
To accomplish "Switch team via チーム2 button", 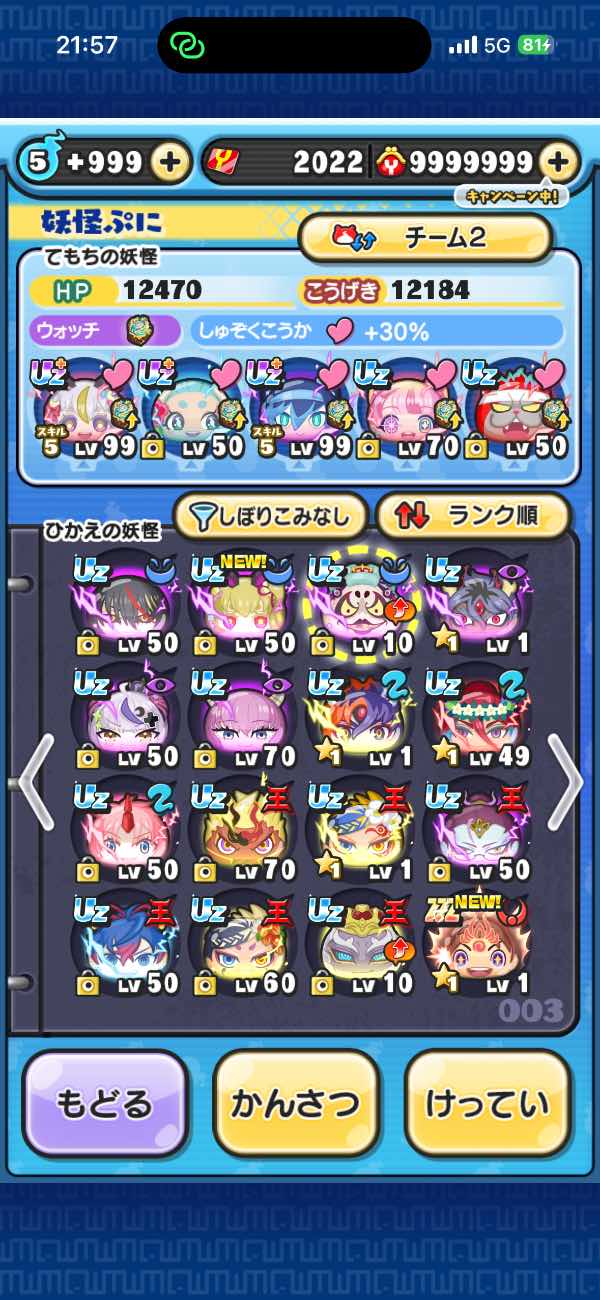I will pos(425,237).
